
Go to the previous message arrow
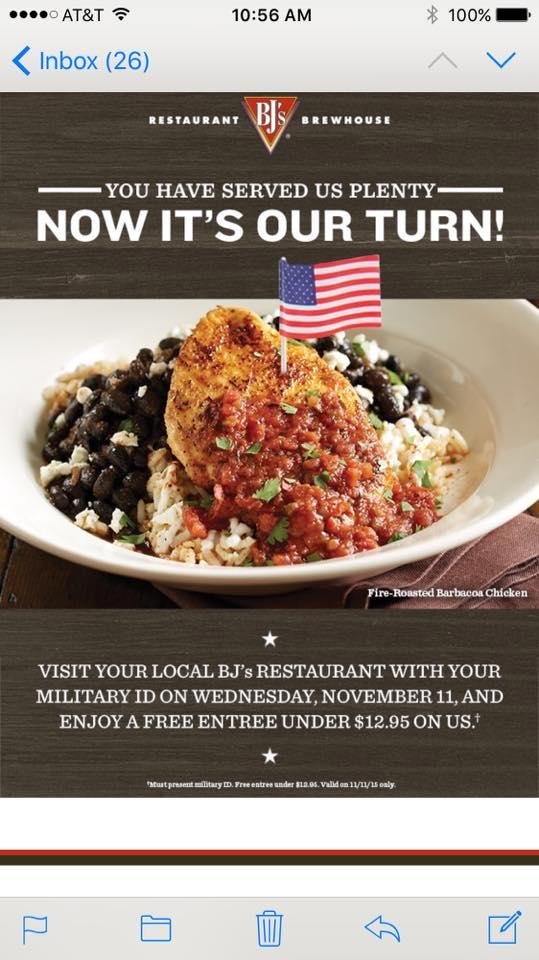442,61
